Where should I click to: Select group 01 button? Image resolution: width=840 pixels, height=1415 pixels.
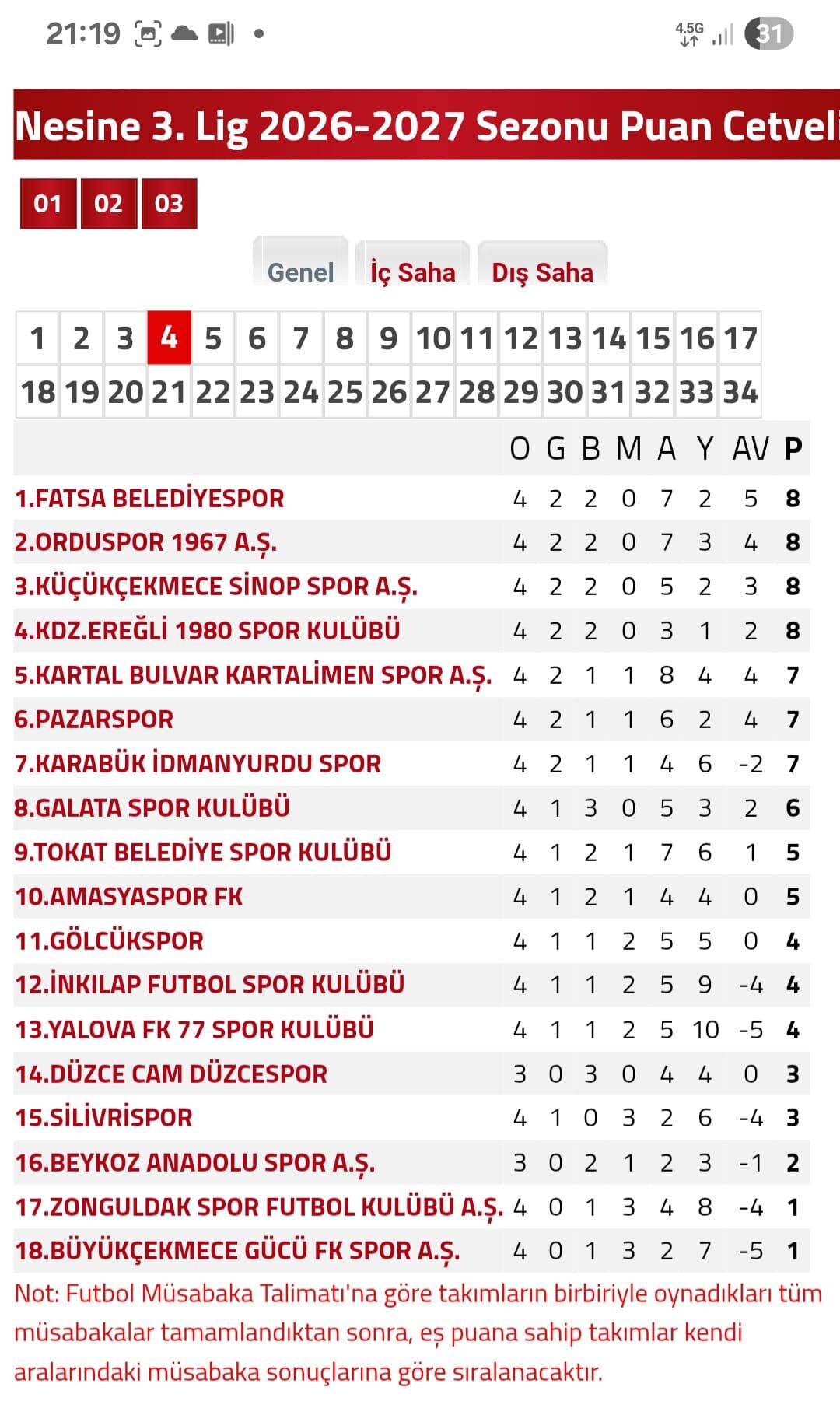[x=48, y=204]
